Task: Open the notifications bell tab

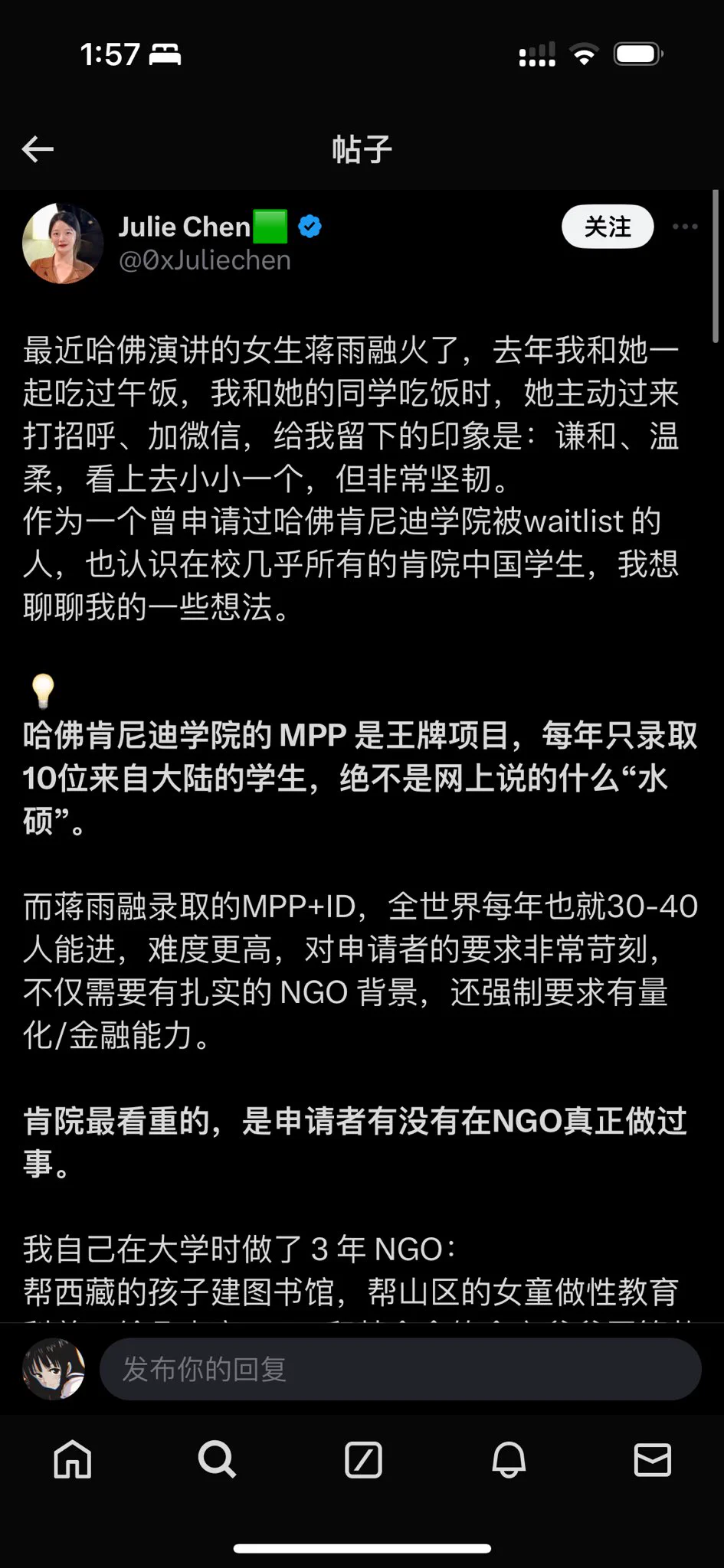Action: (x=509, y=1459)
